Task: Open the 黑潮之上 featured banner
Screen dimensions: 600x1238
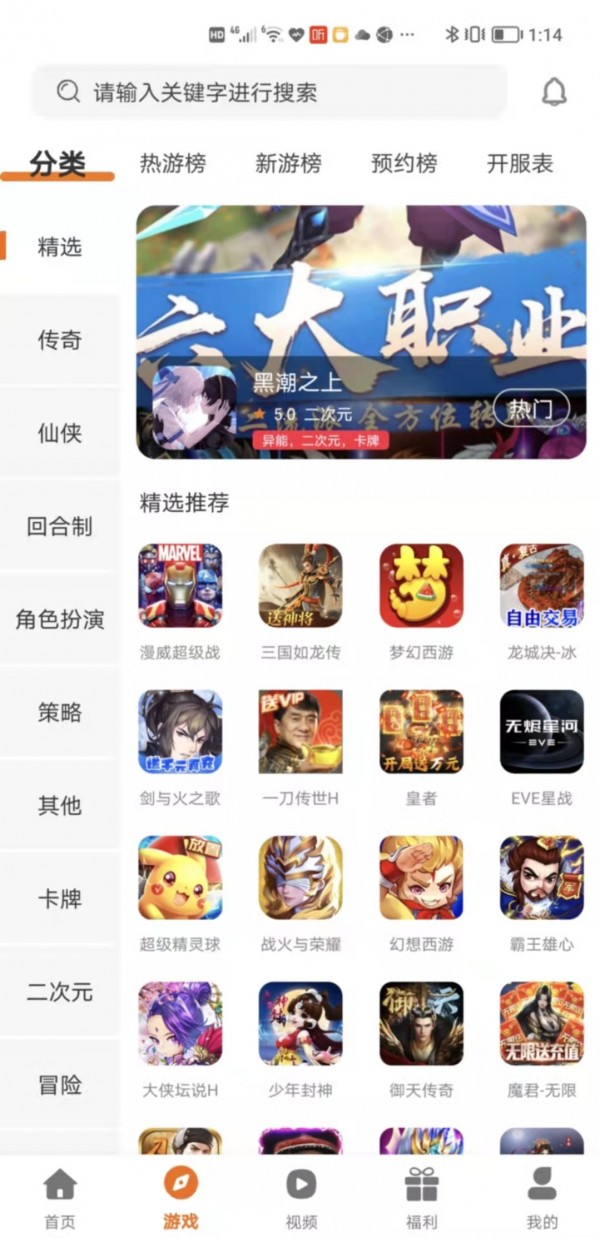Action: click(361, 332)
